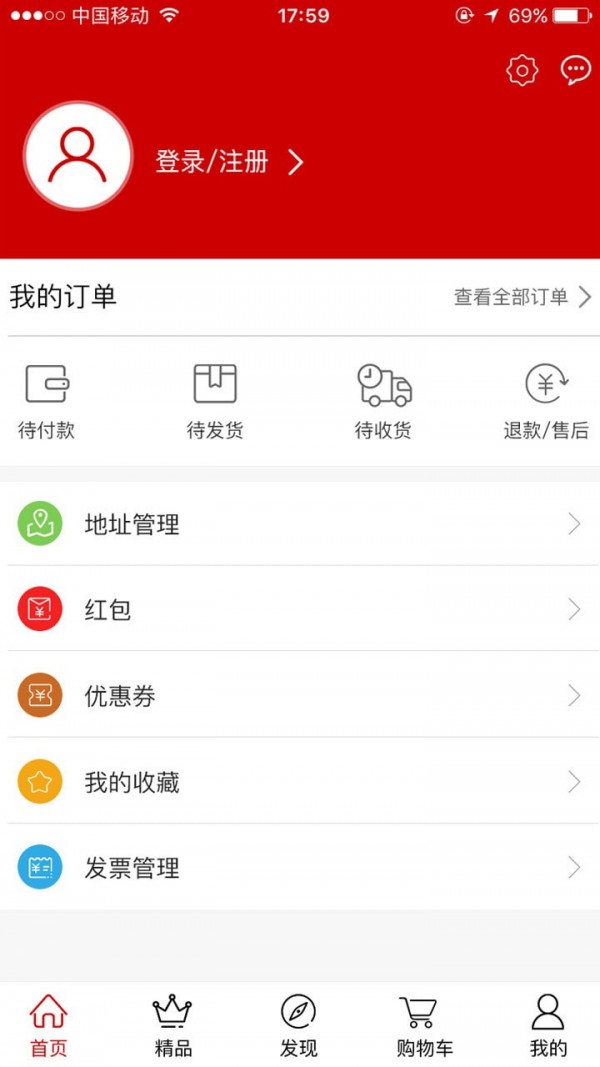The width and height of the screenshot is (600, 1067).
Task: Open 退款/售后 refunds and after-sales
Action: [546, 402]
